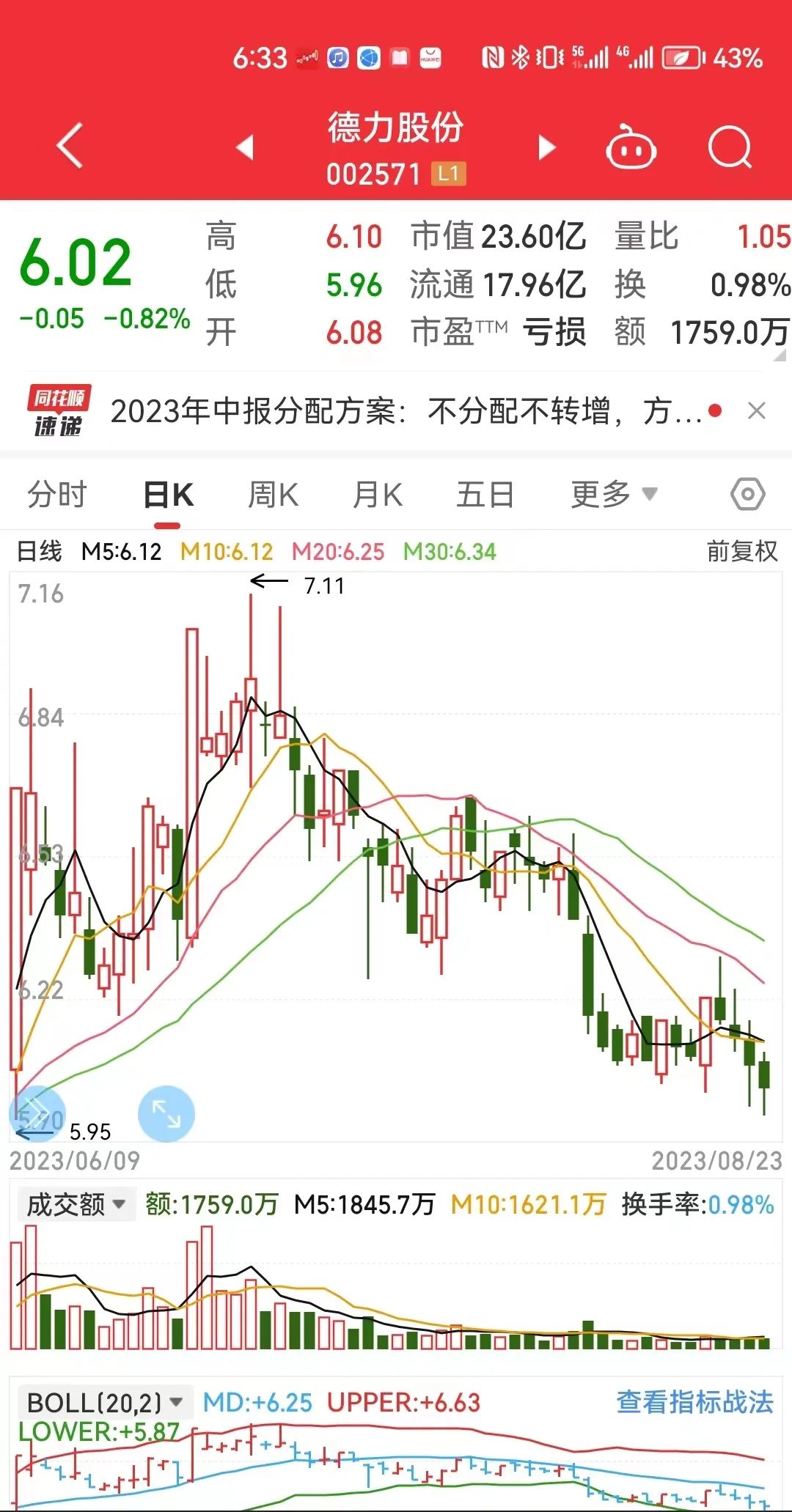The height and width of the screenshot is (1512, 792).
Task: Open the 2023年中报分配方案 news item
Action: pos(406,411)
